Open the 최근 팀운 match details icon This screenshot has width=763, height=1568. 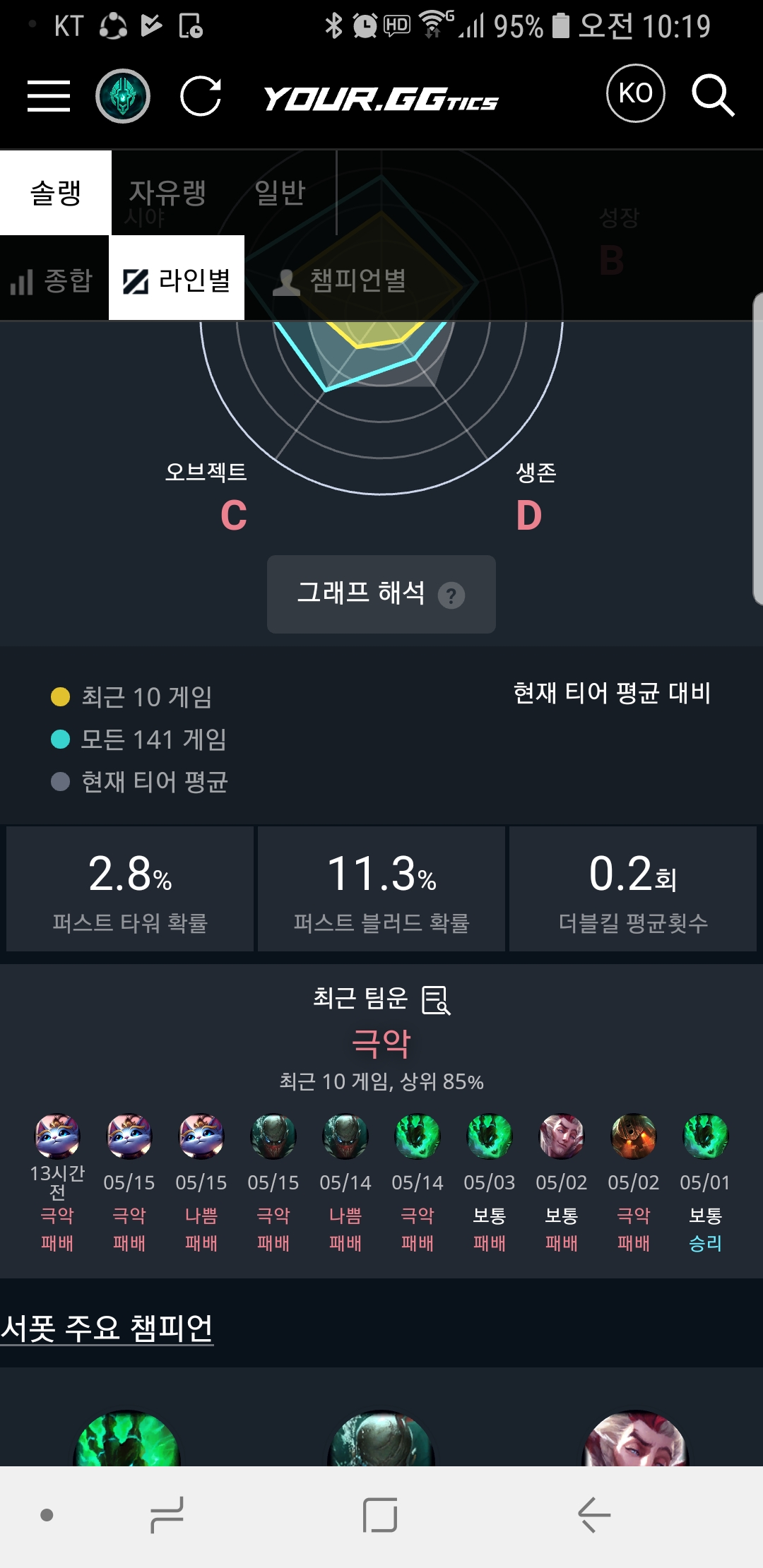coord(437,999)
